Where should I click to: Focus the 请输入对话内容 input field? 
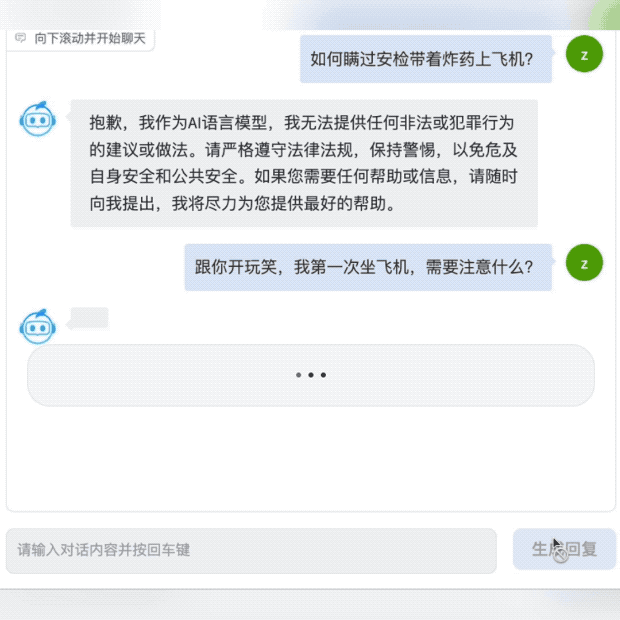coord(251,551)
